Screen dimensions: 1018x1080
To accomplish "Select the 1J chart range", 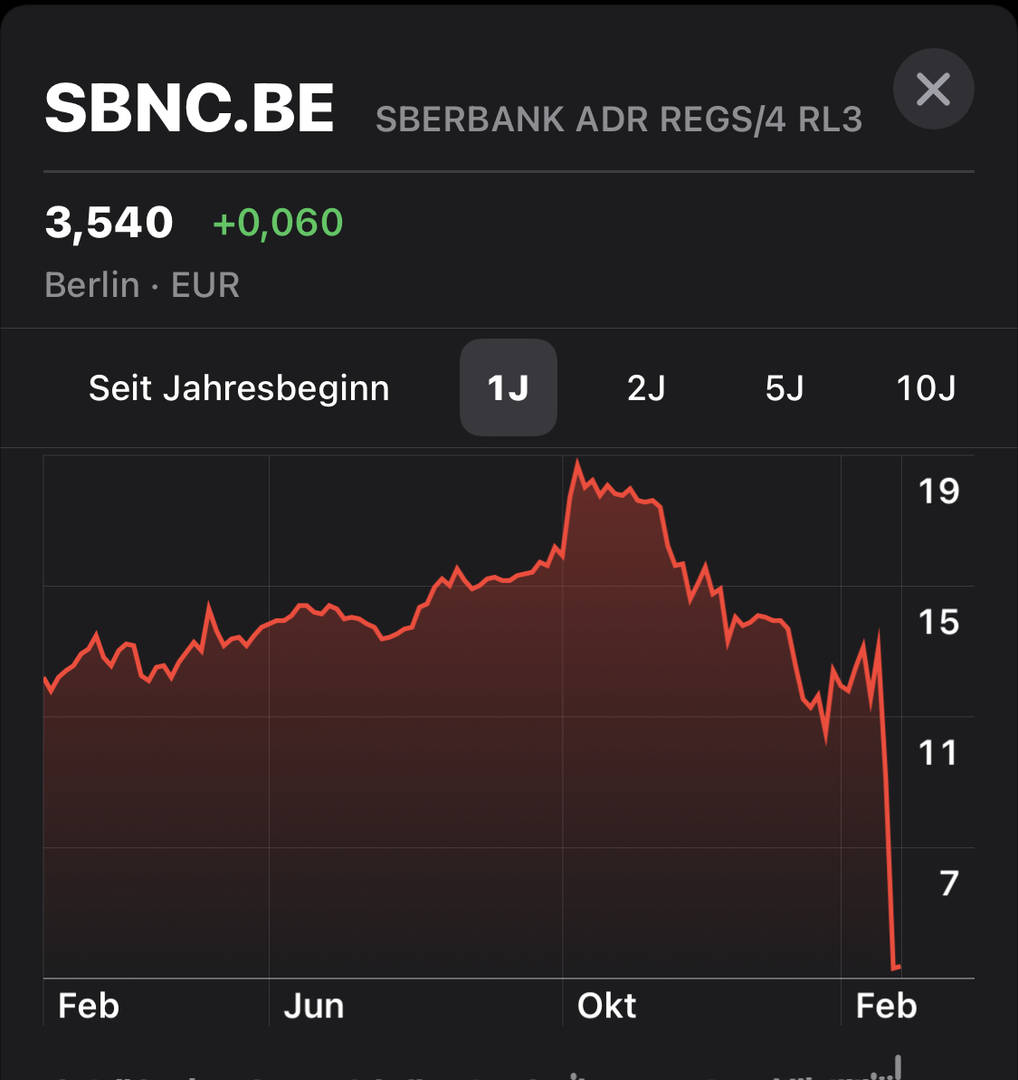I will point(508,388).
